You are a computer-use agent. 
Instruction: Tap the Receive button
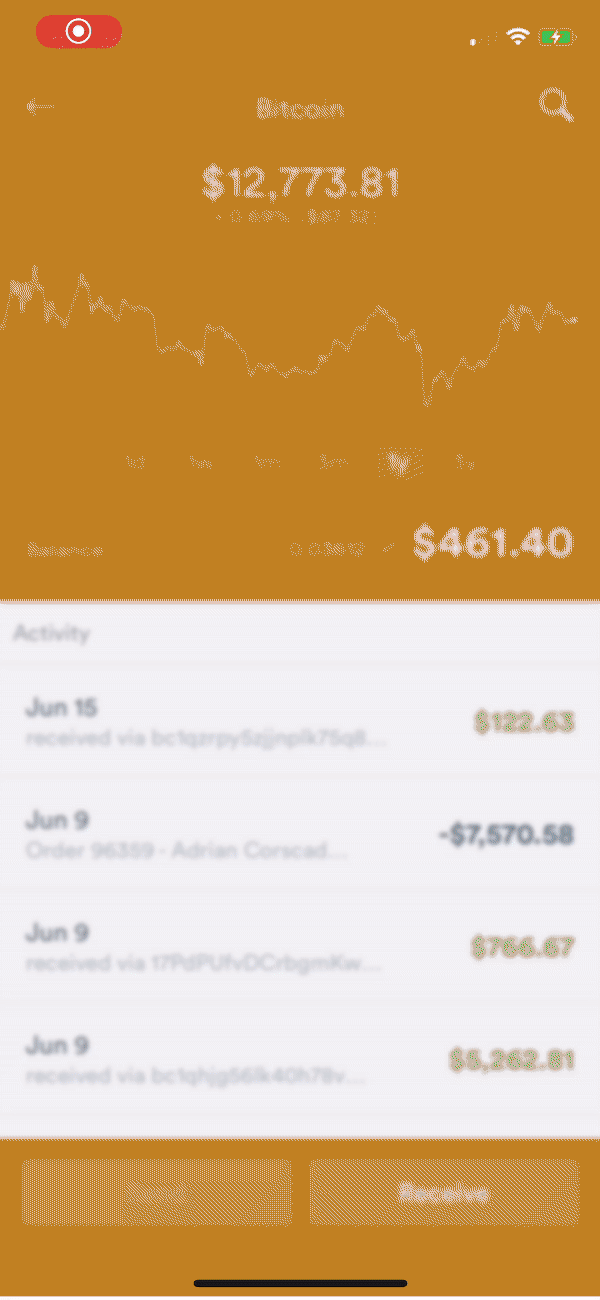(x=444, y=1193)
